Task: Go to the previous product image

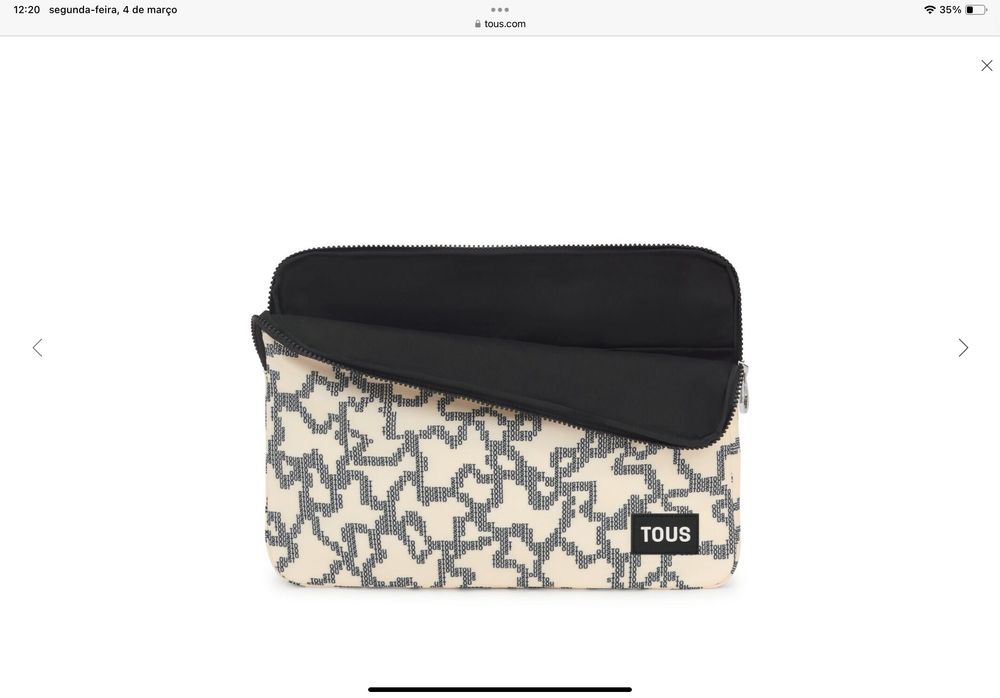Action: [38, 348]
